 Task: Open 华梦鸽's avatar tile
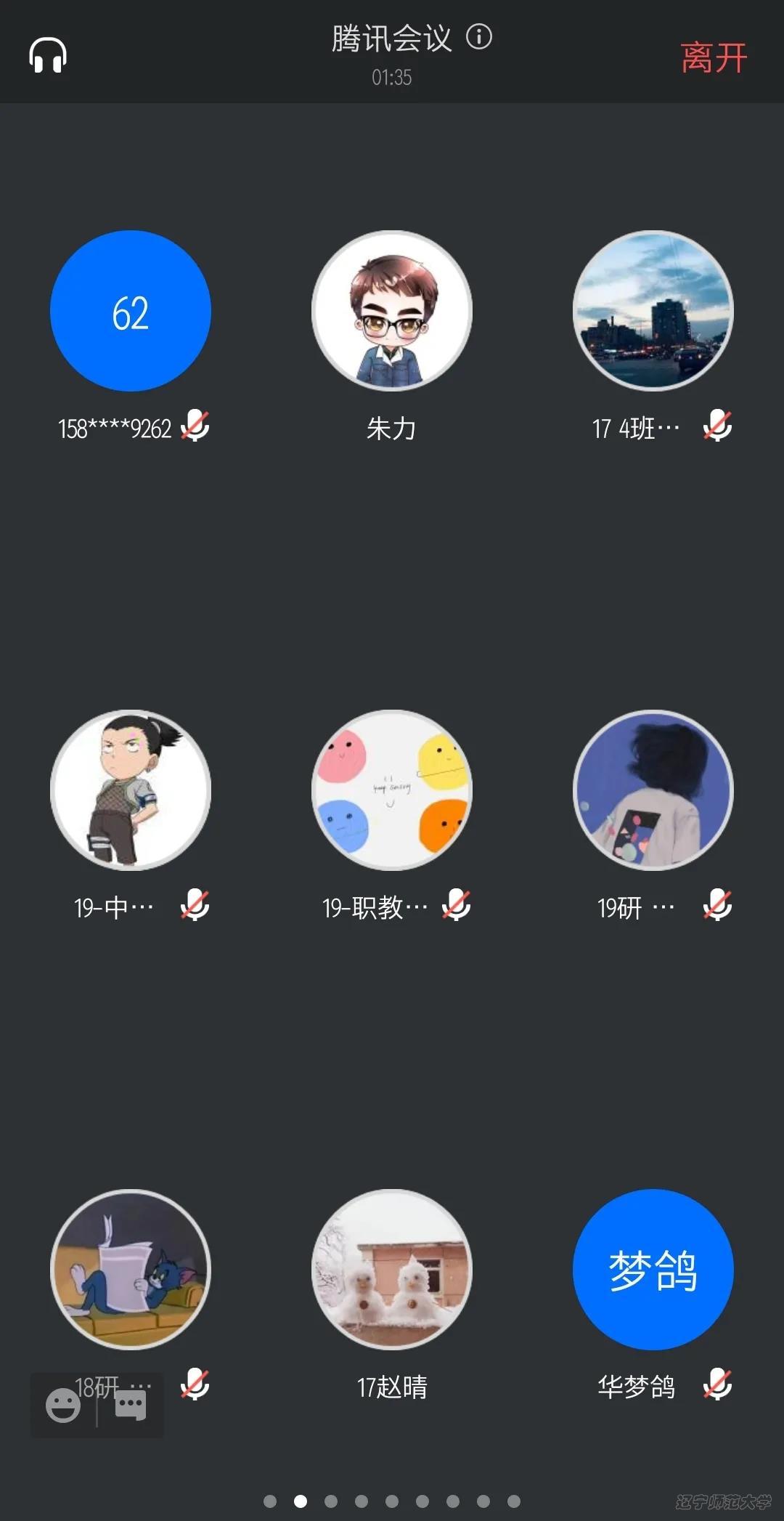(x=653, y=1270)
